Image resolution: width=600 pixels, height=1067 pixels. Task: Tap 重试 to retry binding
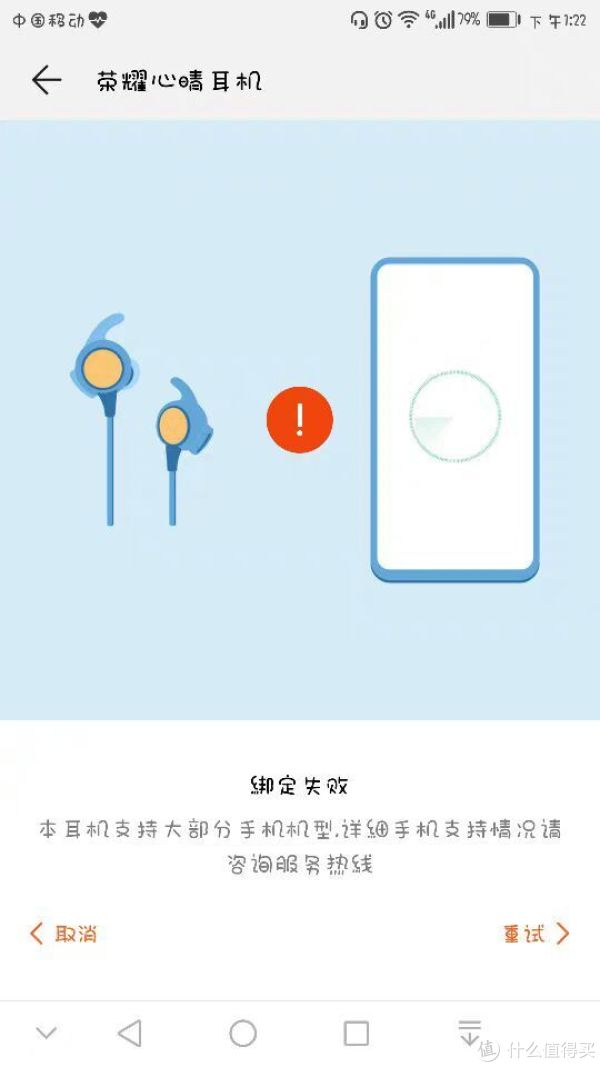(536, 934)
